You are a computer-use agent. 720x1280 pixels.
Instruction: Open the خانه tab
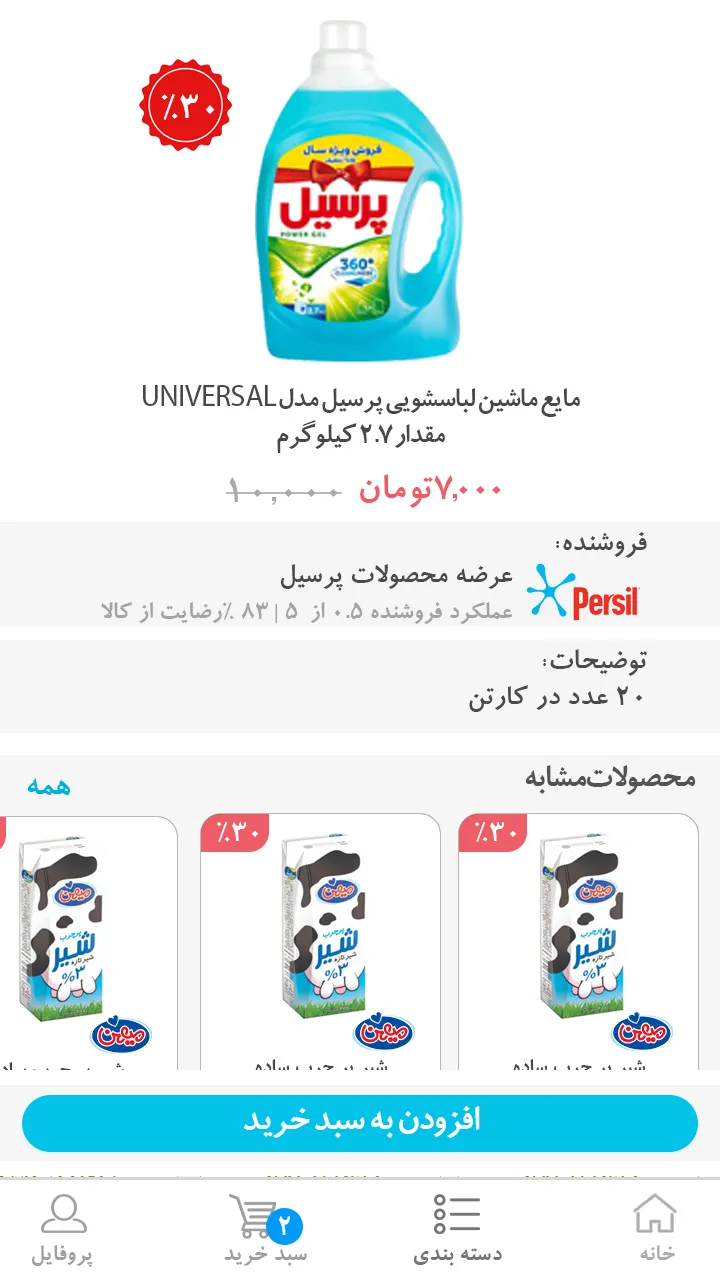pos(656,1228)
